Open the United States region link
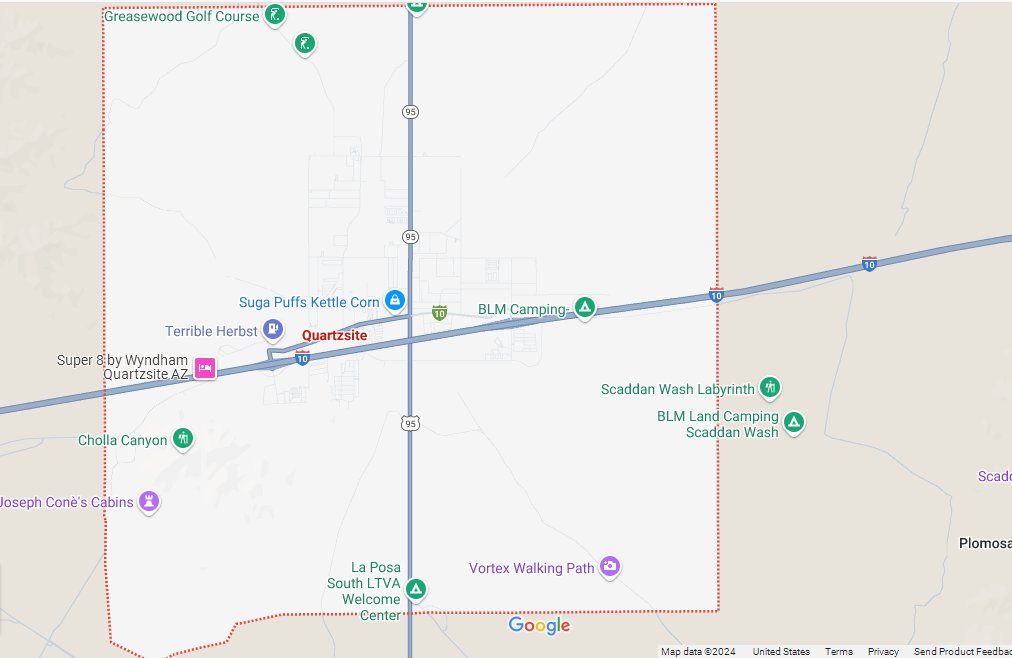The image size is (1012, 658). pyautogui.click(x=781, y=652)
